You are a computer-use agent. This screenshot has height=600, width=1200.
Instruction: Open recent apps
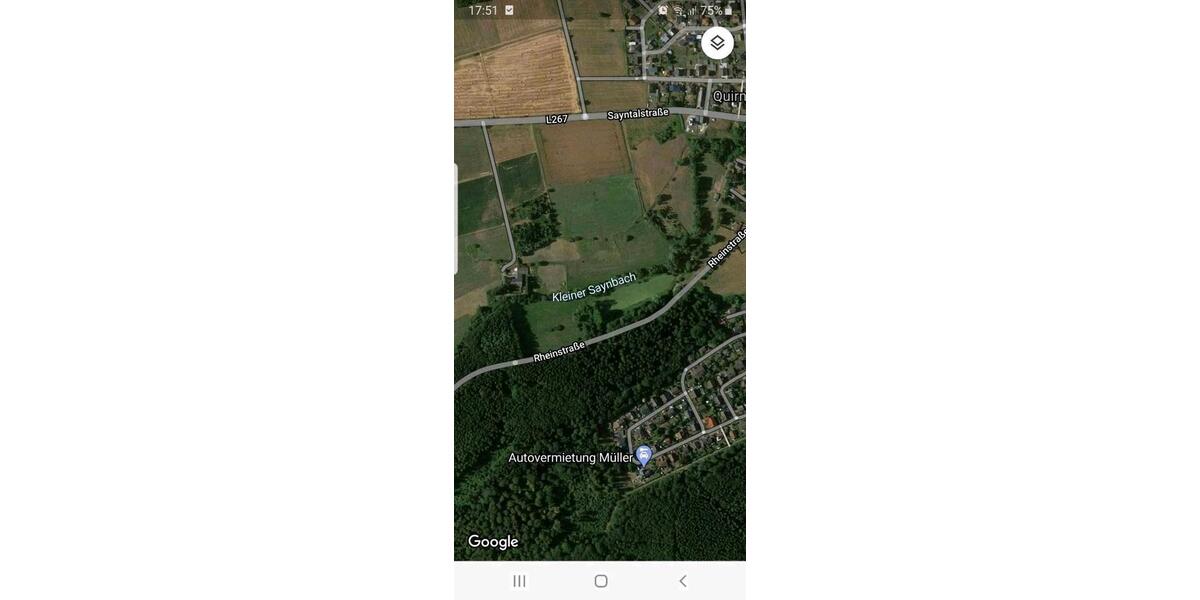(x=519, y=581)
